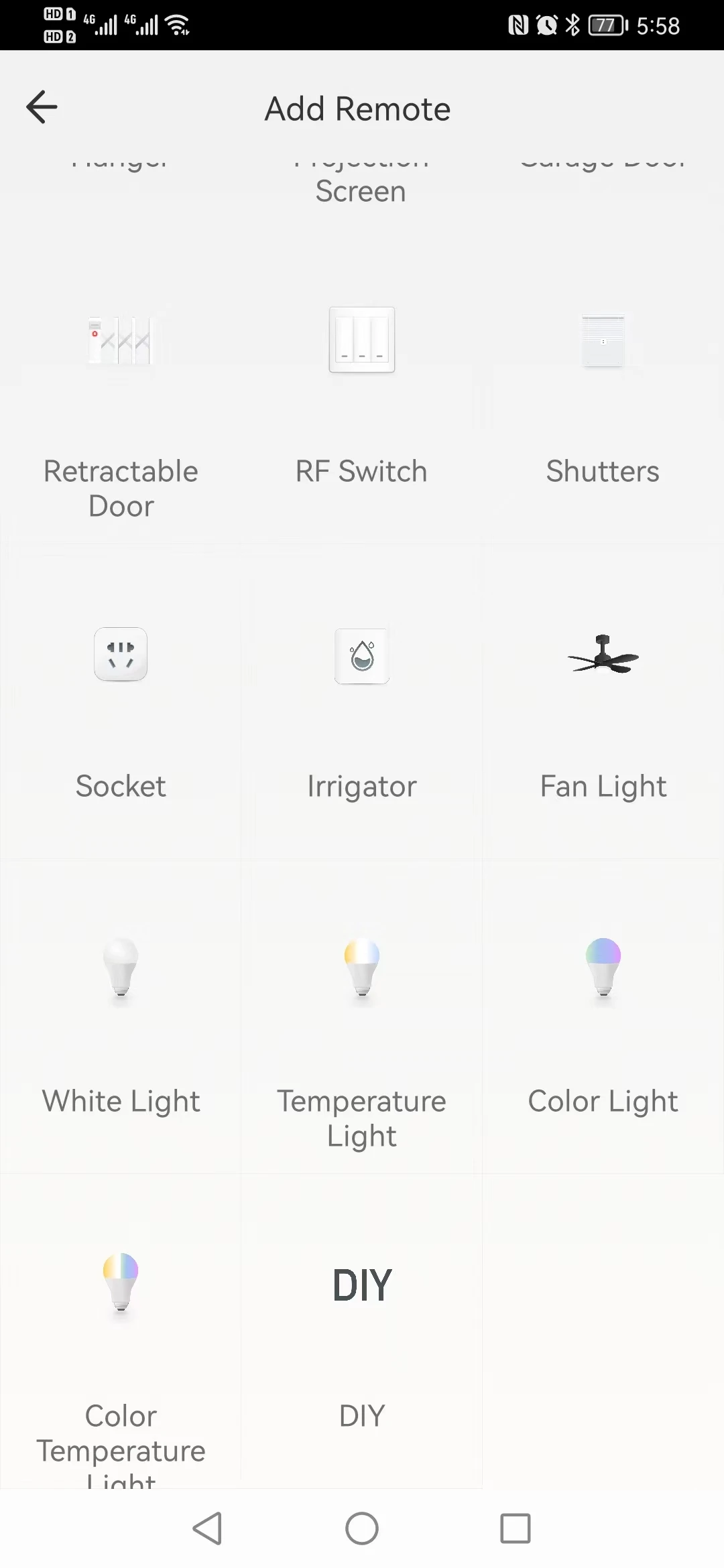
Task: Tap the system home button
Action: [x=362, y=1528]
